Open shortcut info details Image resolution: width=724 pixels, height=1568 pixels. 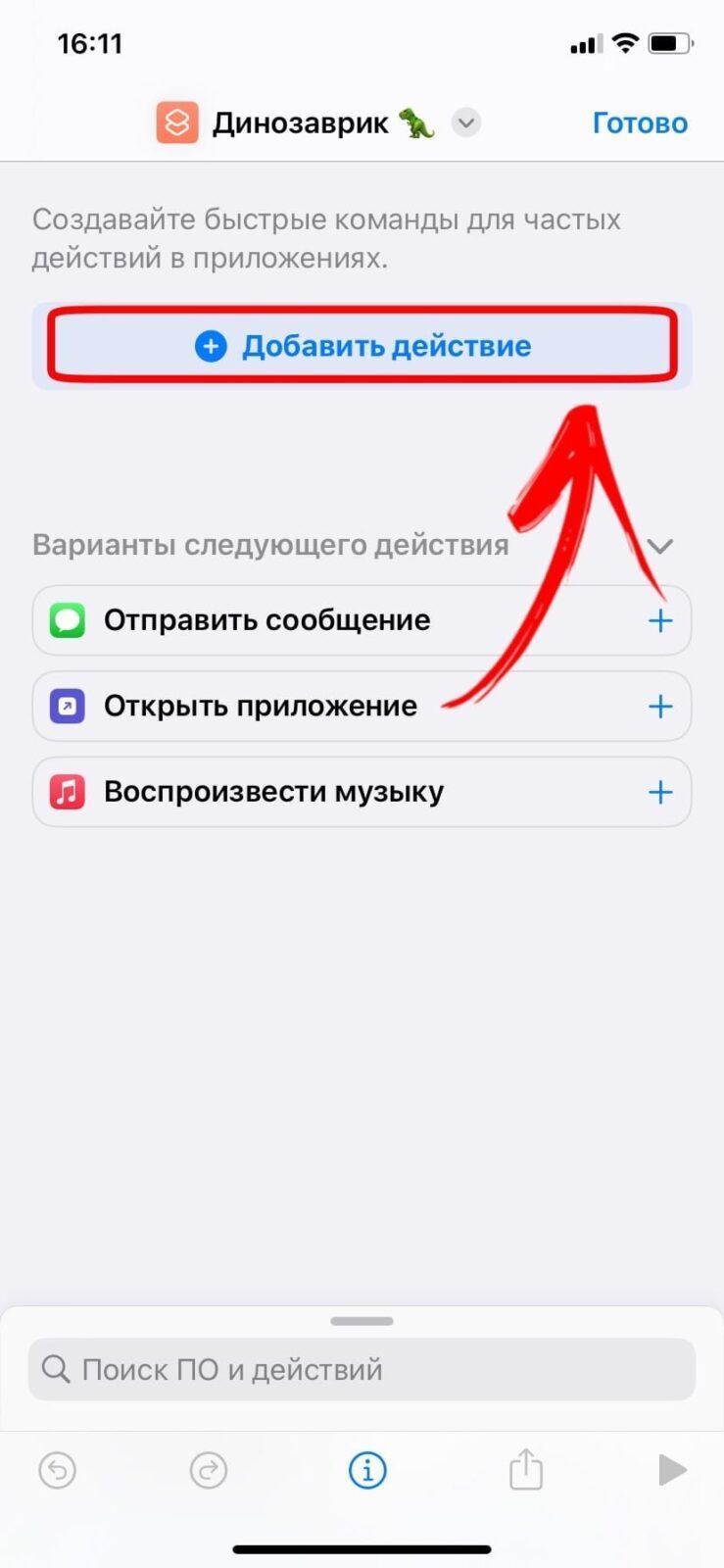click(x=367, y=1470)
